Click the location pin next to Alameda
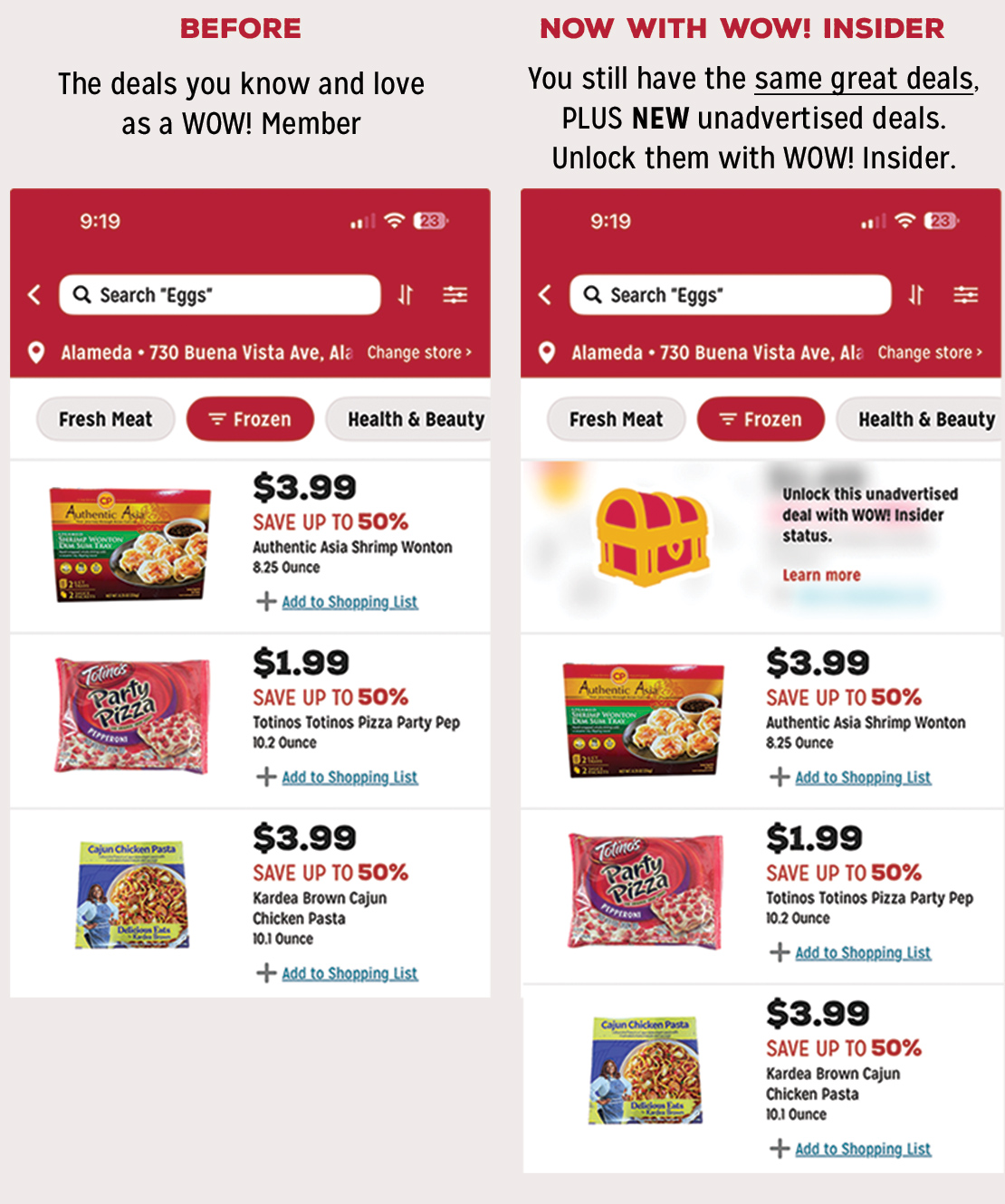The image size is (1005, 1204). pyautogui.click(x=34, y=352)
